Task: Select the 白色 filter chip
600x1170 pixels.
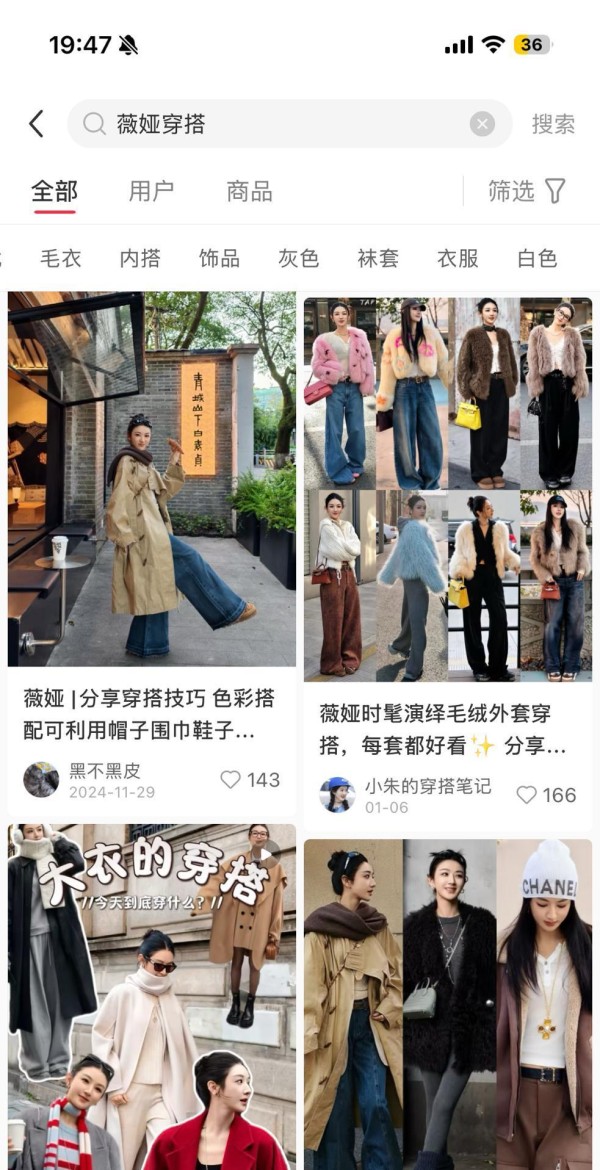Action: 537,258
